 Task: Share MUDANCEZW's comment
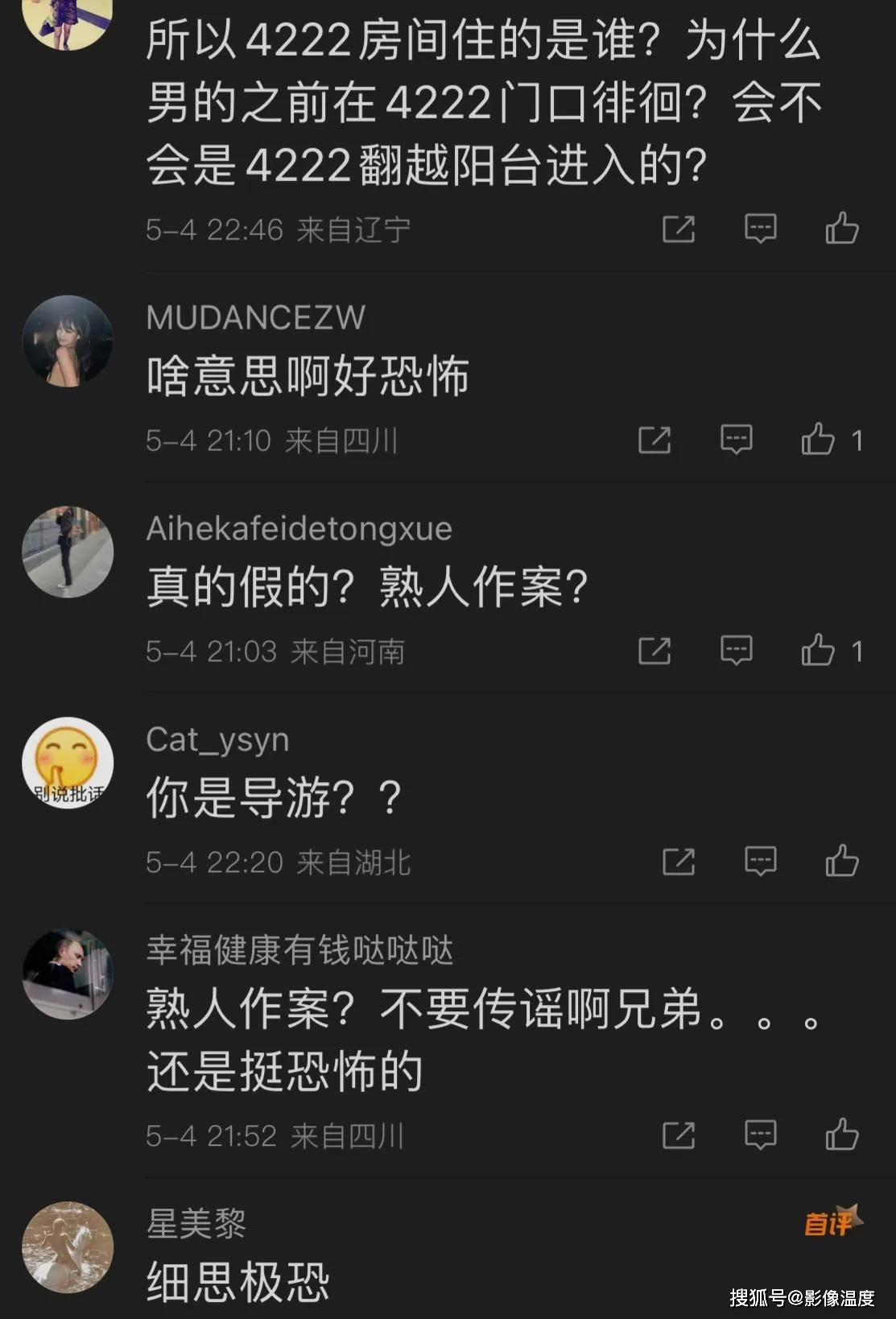pyautogui.click(x=654, y=440)
